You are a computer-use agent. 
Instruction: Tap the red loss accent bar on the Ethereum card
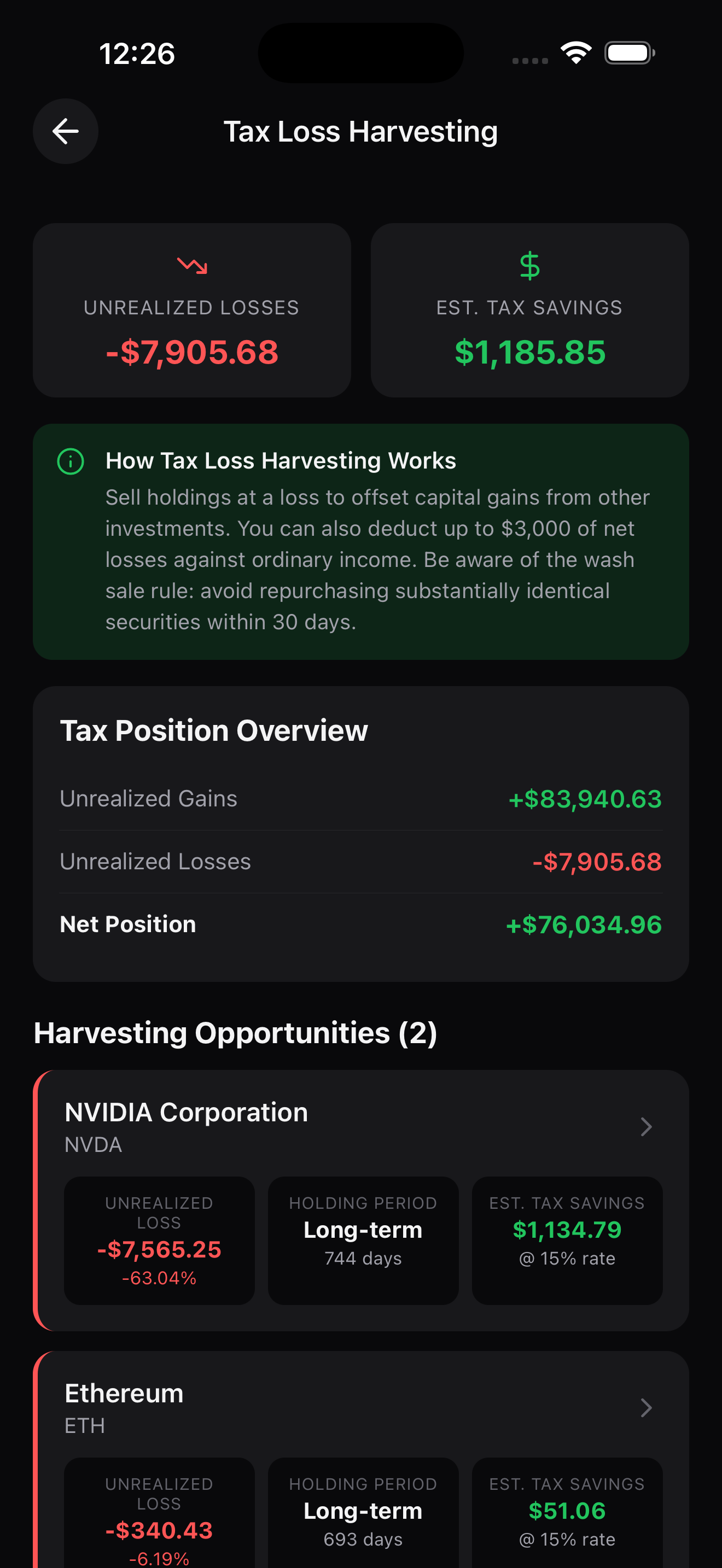click(x=38, y=1461)
